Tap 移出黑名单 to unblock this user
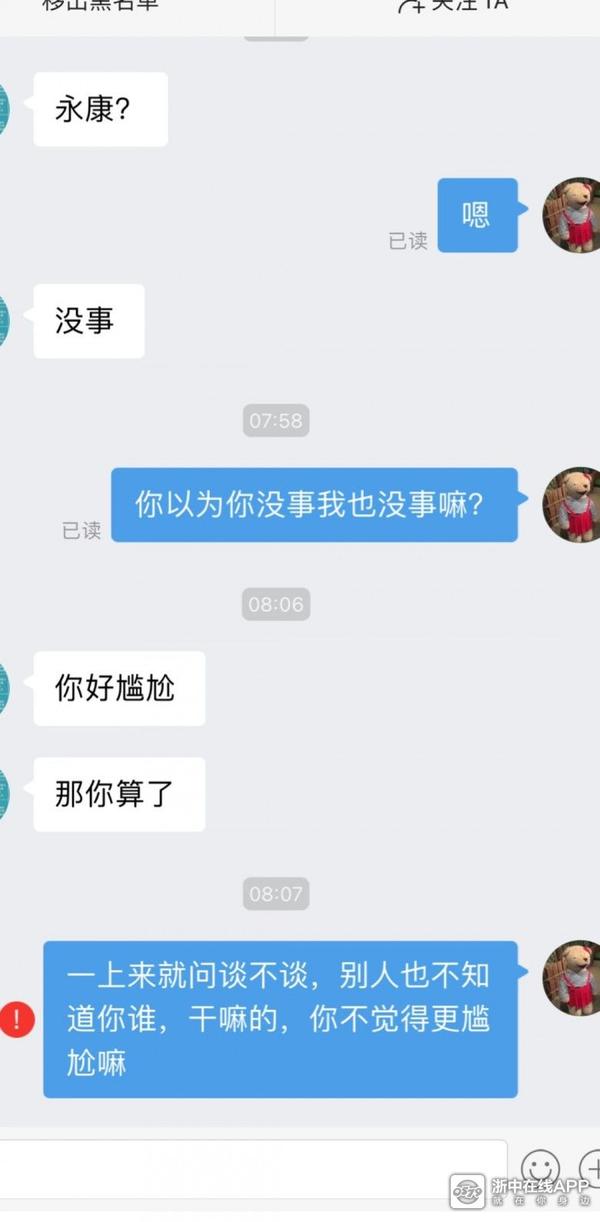This screenshot has height=1222, width=600. coord(100,6)
